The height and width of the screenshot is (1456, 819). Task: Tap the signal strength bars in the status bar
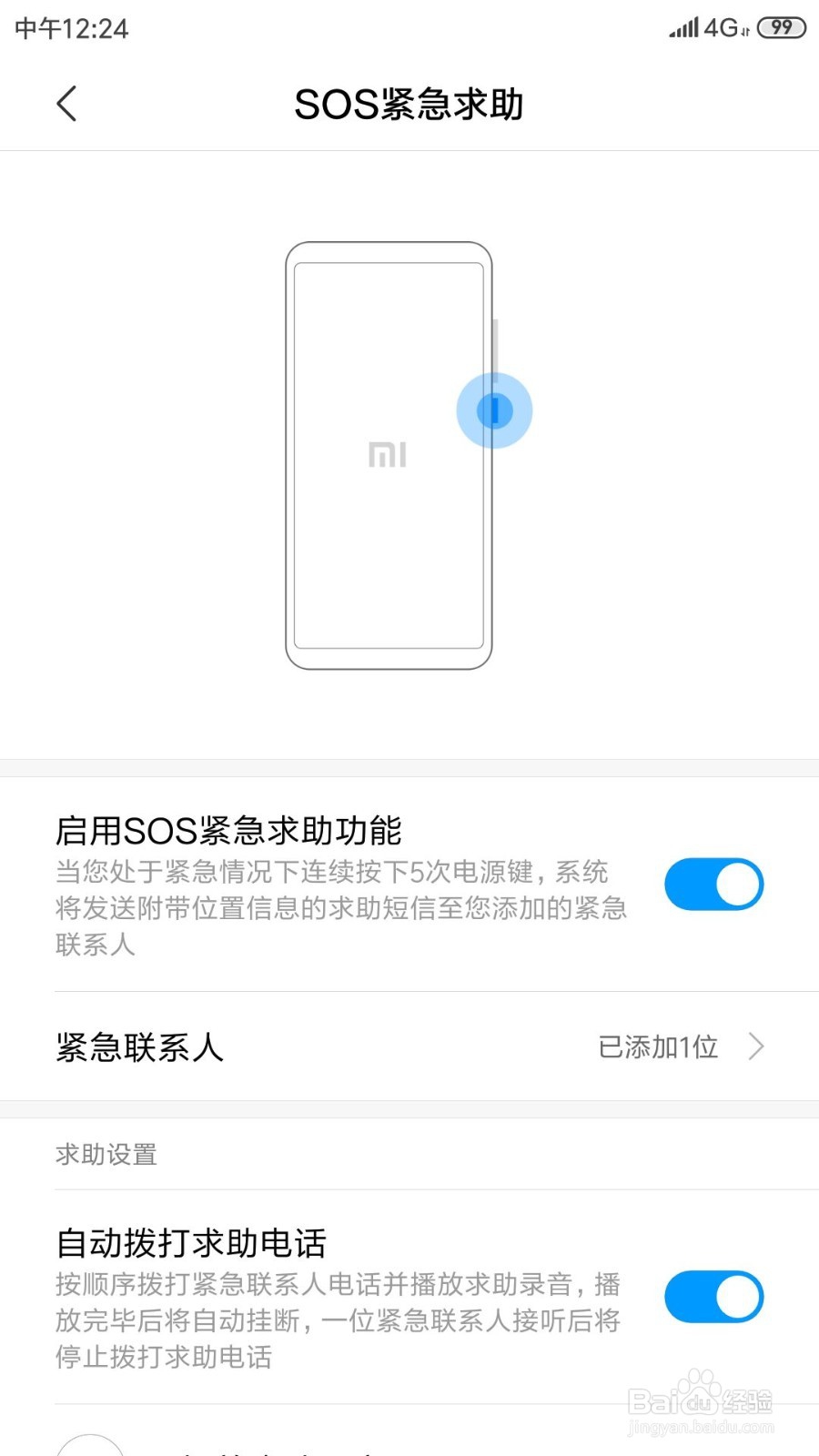pyautogui.click(x=683, y=27)
